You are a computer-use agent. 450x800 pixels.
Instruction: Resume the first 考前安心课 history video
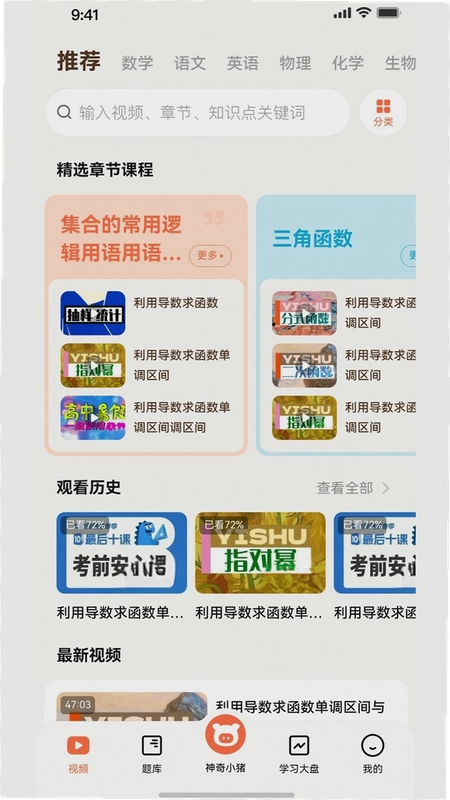pos(121,553)
